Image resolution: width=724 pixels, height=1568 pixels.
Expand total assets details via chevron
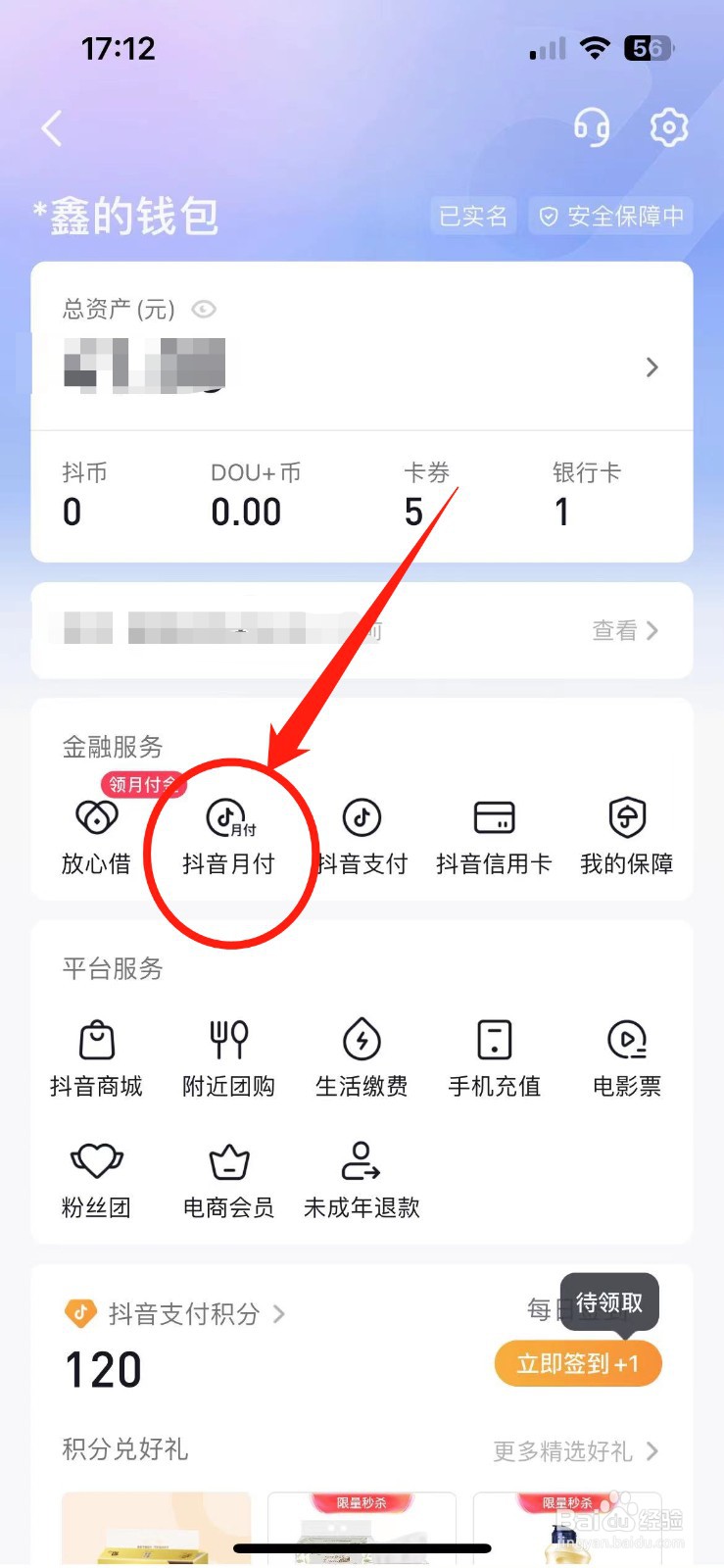(652, 367)
